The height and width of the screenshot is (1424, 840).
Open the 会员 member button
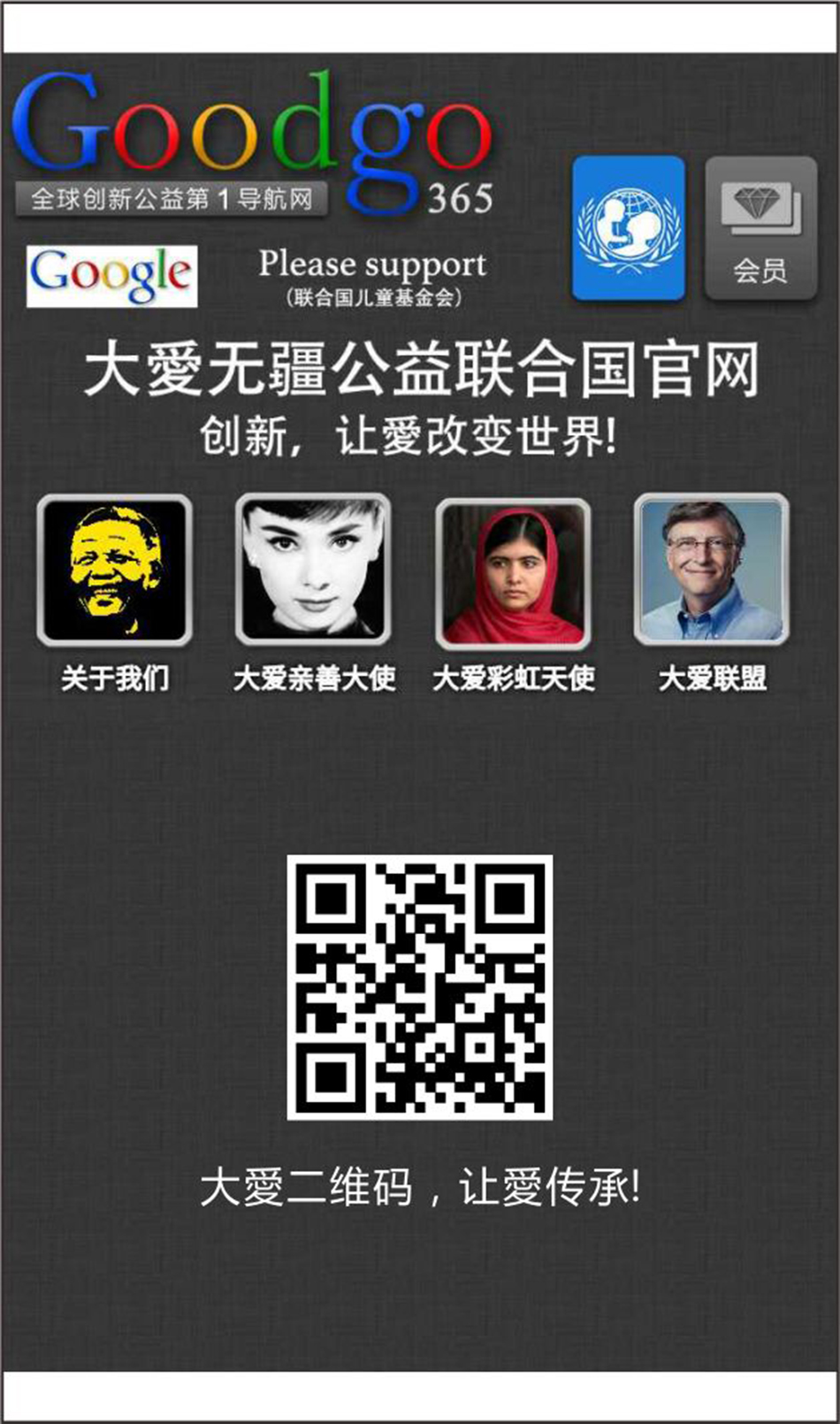pos(760,228)
